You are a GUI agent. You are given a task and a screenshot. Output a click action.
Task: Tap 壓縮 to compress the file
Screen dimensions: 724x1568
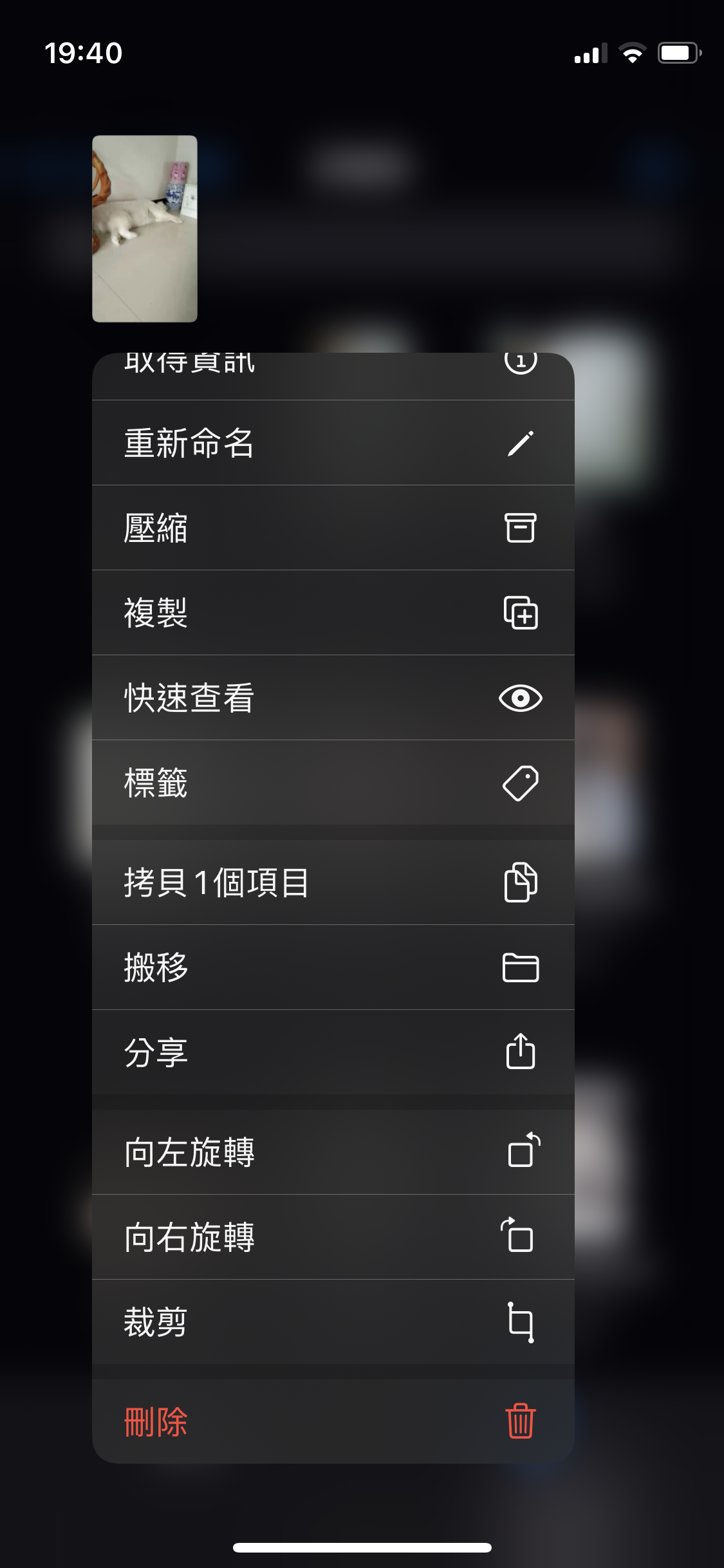pyautogui.click(x=333, y=528)
